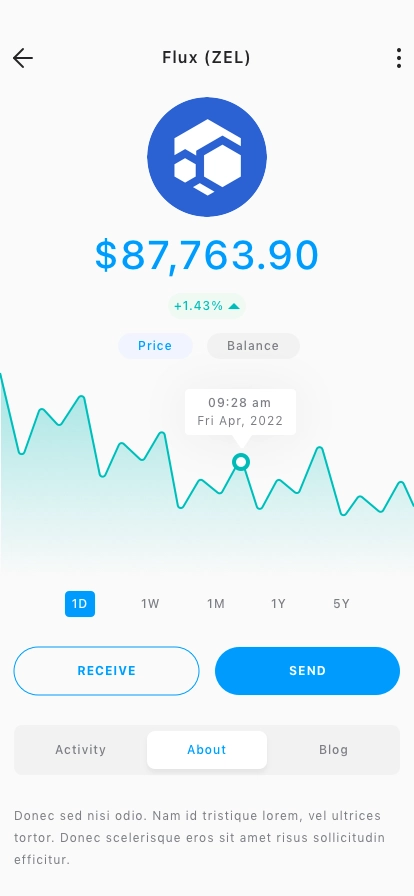
Task: Tap the highlighted chart data point
Action: 241,462
